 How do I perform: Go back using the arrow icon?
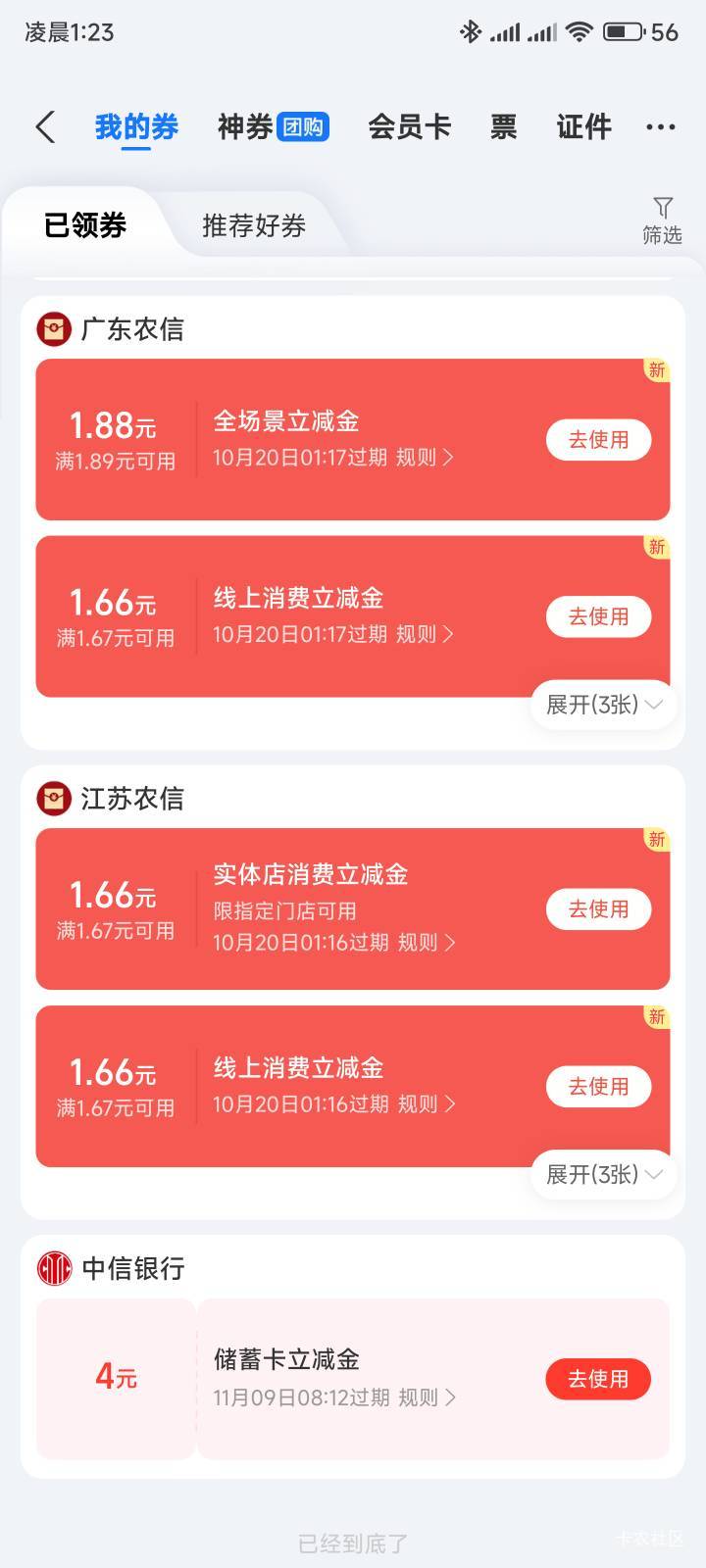(45, 127)
